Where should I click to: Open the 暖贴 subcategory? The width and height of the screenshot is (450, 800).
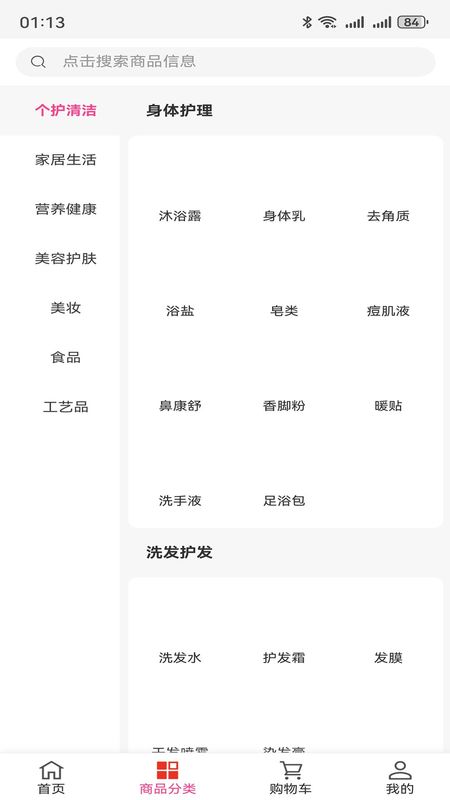(388, 406)
